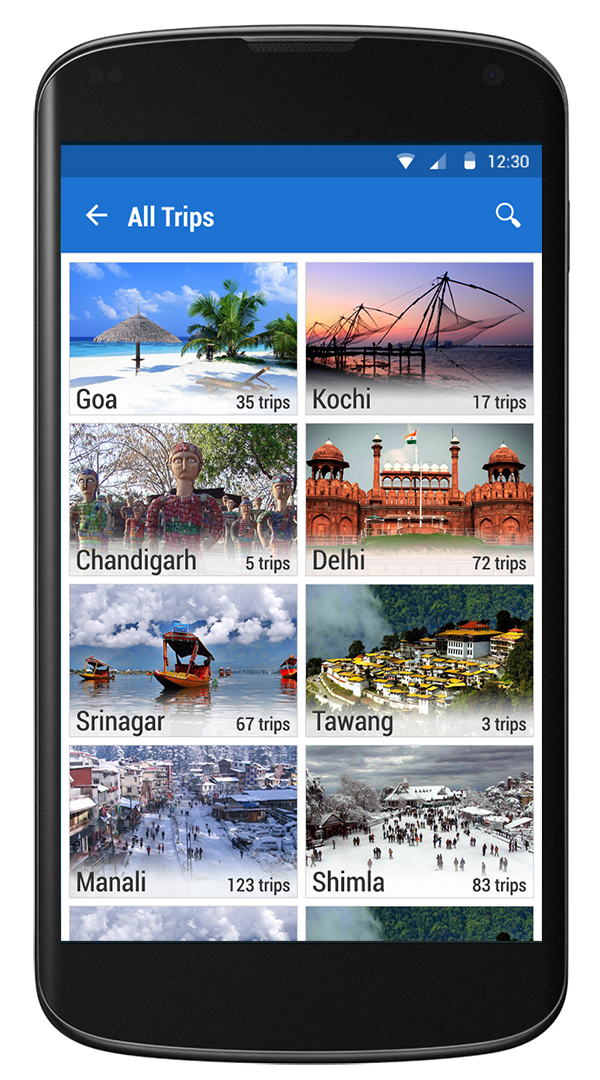
Task: Open the Manali destination tile
Action: (x=183, y=821)
